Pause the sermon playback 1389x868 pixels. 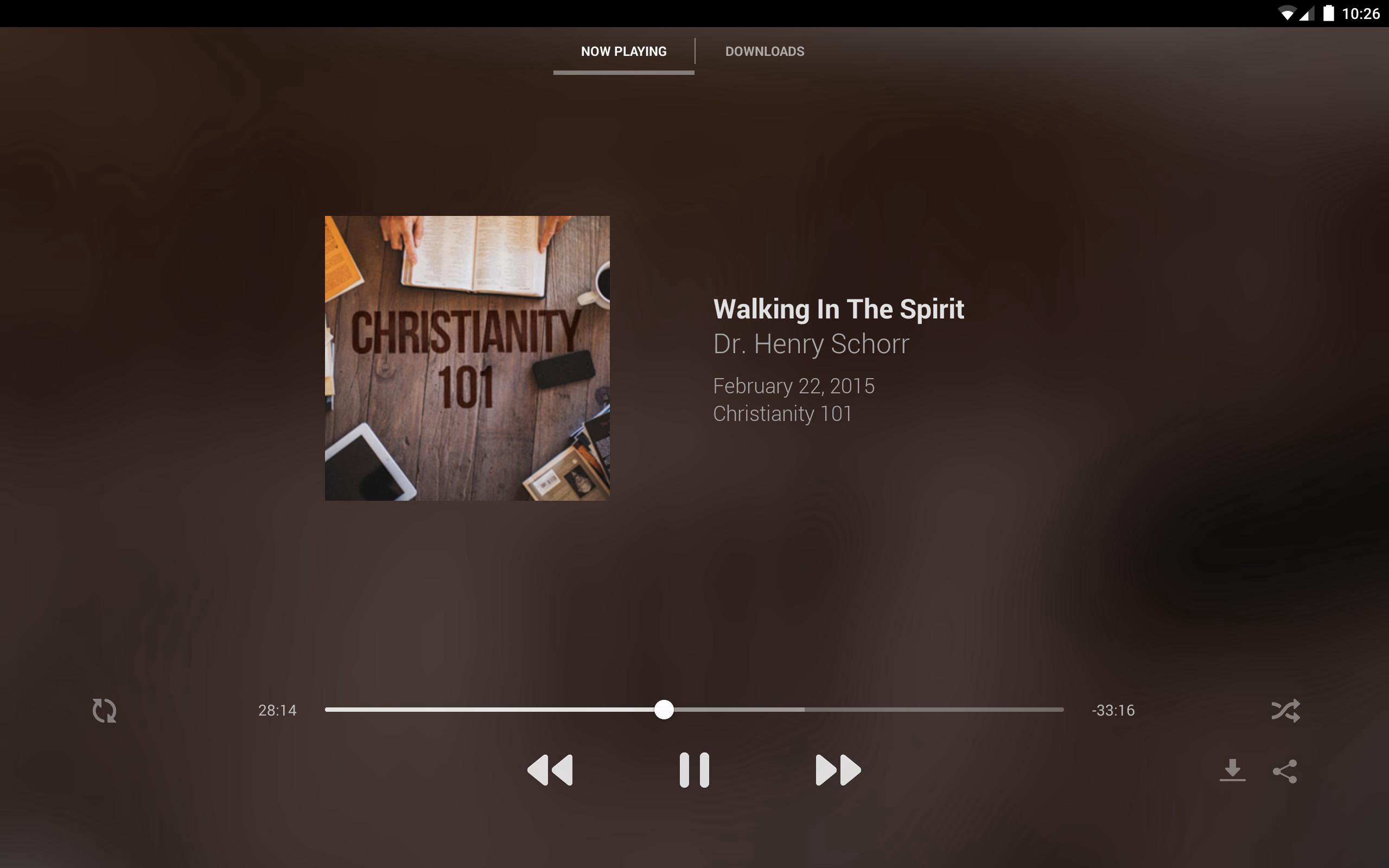pyautogui.click(x=694, y=770)
